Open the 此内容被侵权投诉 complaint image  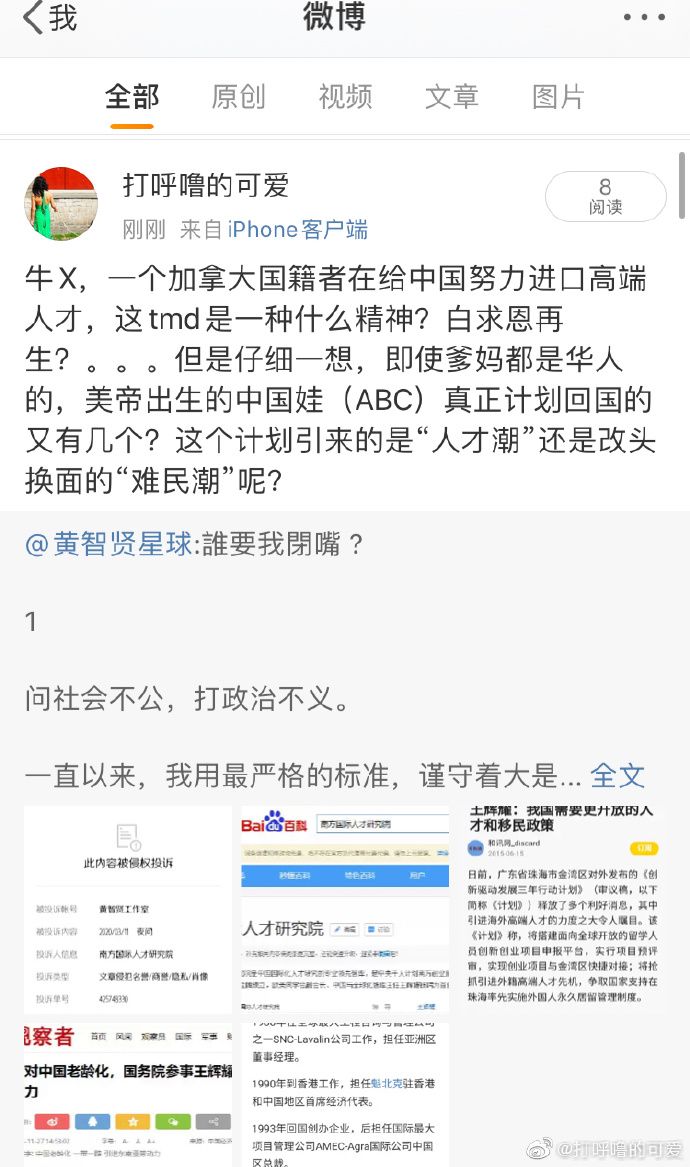[128, 910]
